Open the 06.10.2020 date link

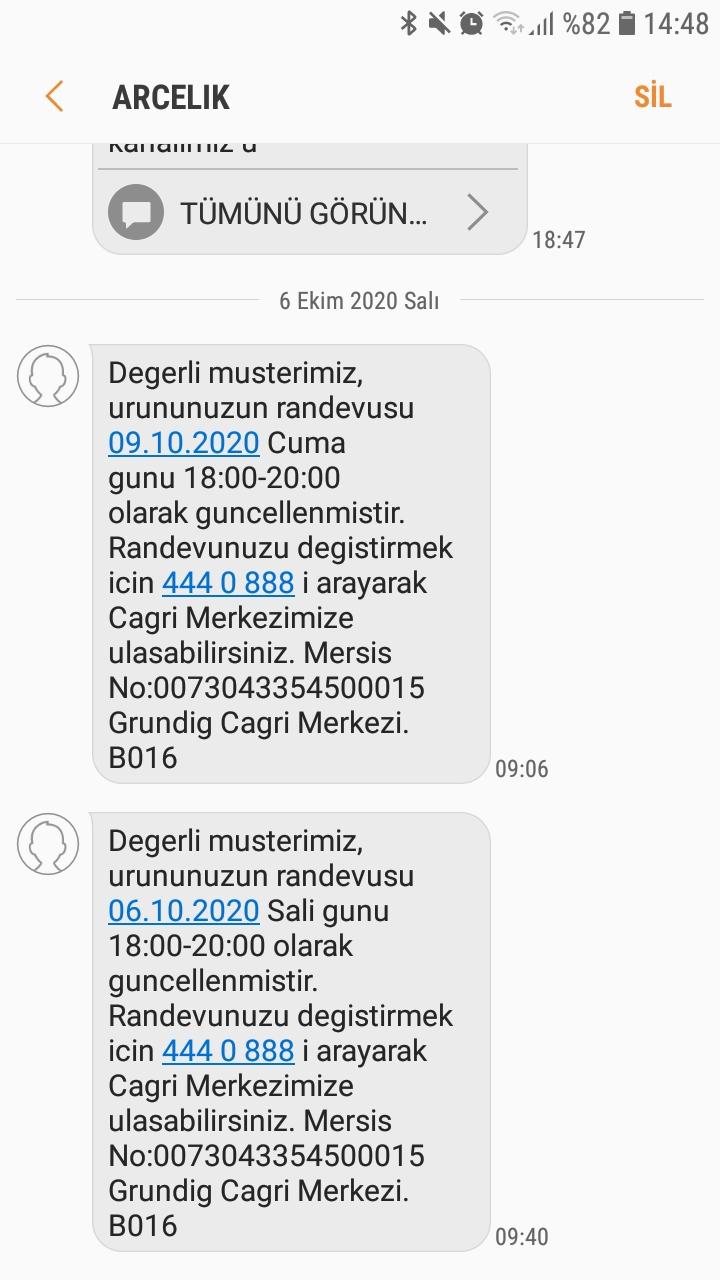[x=184, y=910]
